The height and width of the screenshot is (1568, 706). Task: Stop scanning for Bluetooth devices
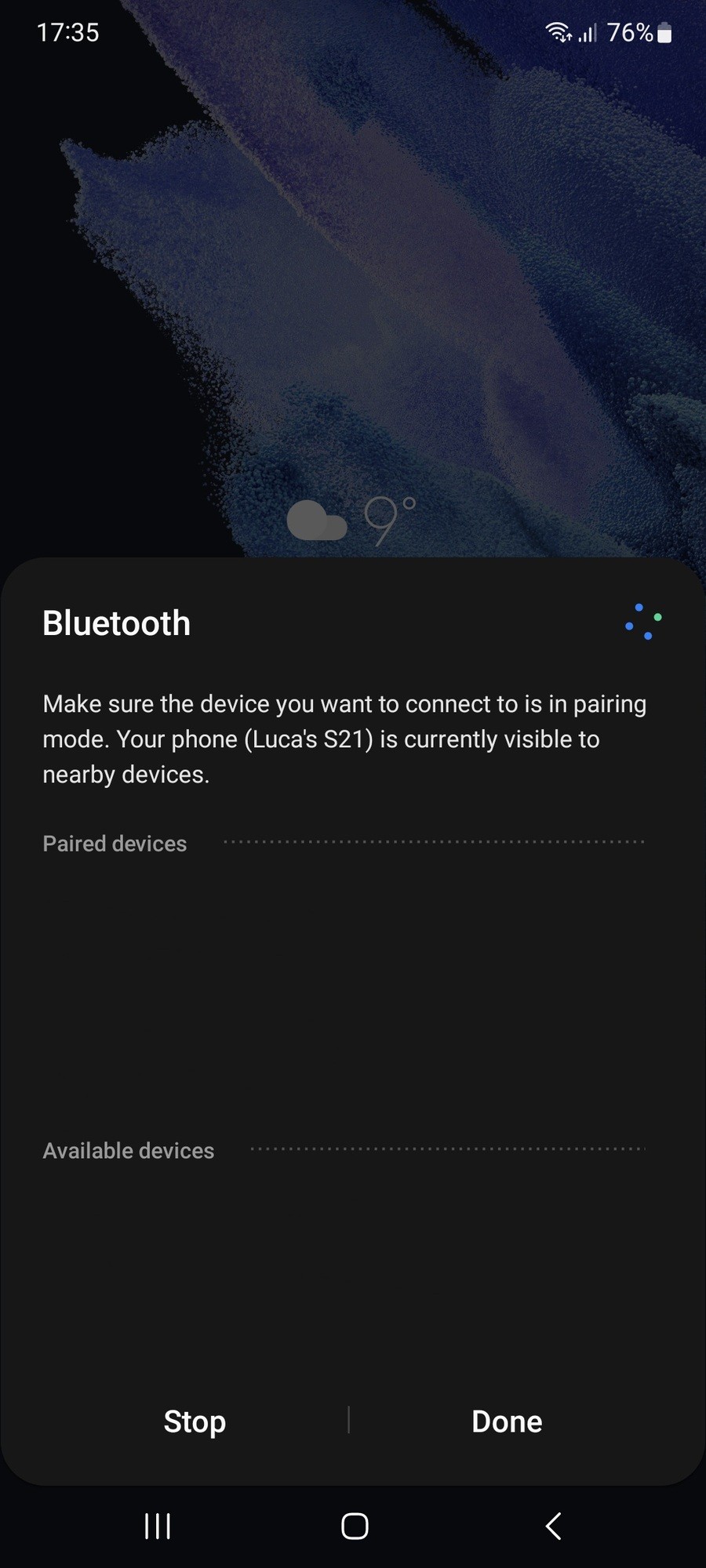195,1421
